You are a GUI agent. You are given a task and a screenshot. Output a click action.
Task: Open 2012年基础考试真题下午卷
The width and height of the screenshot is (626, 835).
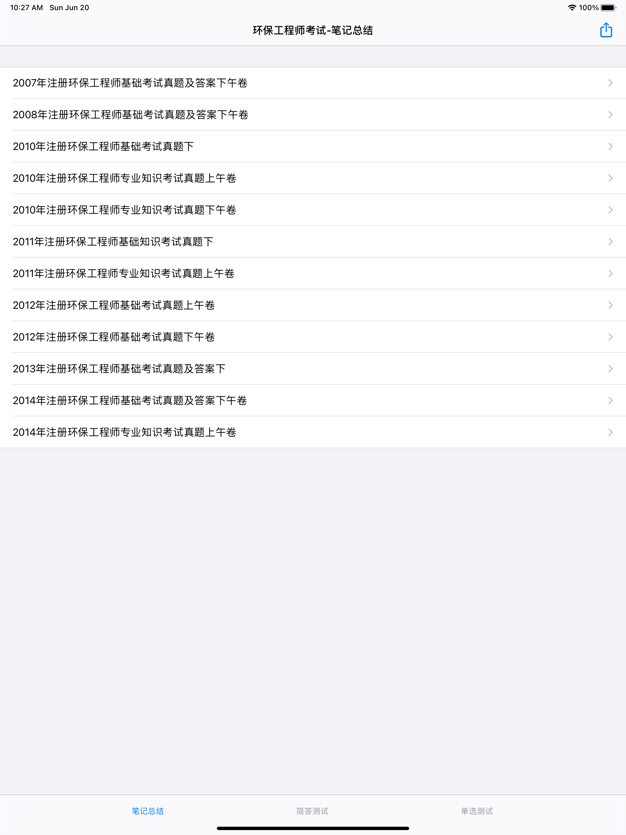click(313, 337)
